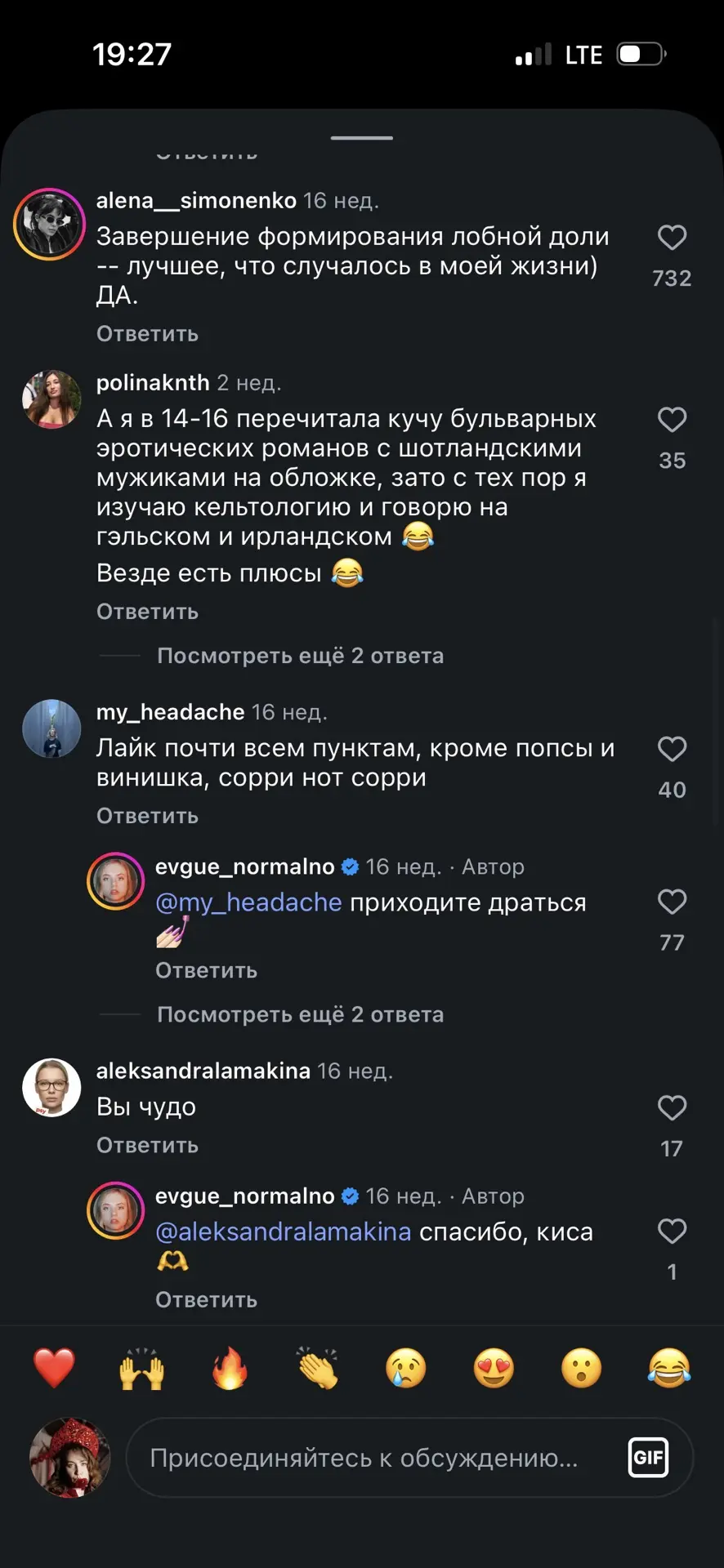The width and height of the screenshot is (724, 1568).
Task: Like my_headache's comment
Action: (672, 749)
